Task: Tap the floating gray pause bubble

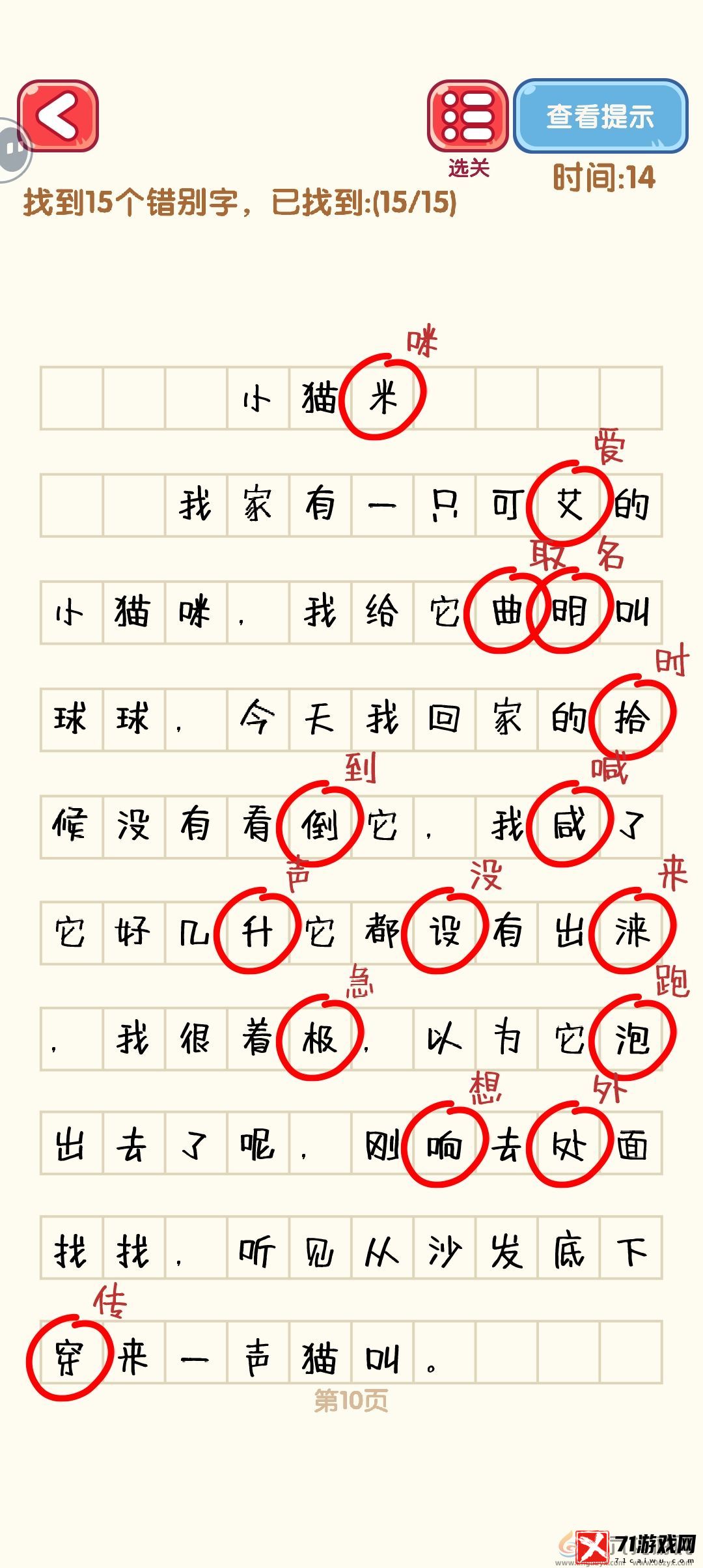Action: click(12, 150)
